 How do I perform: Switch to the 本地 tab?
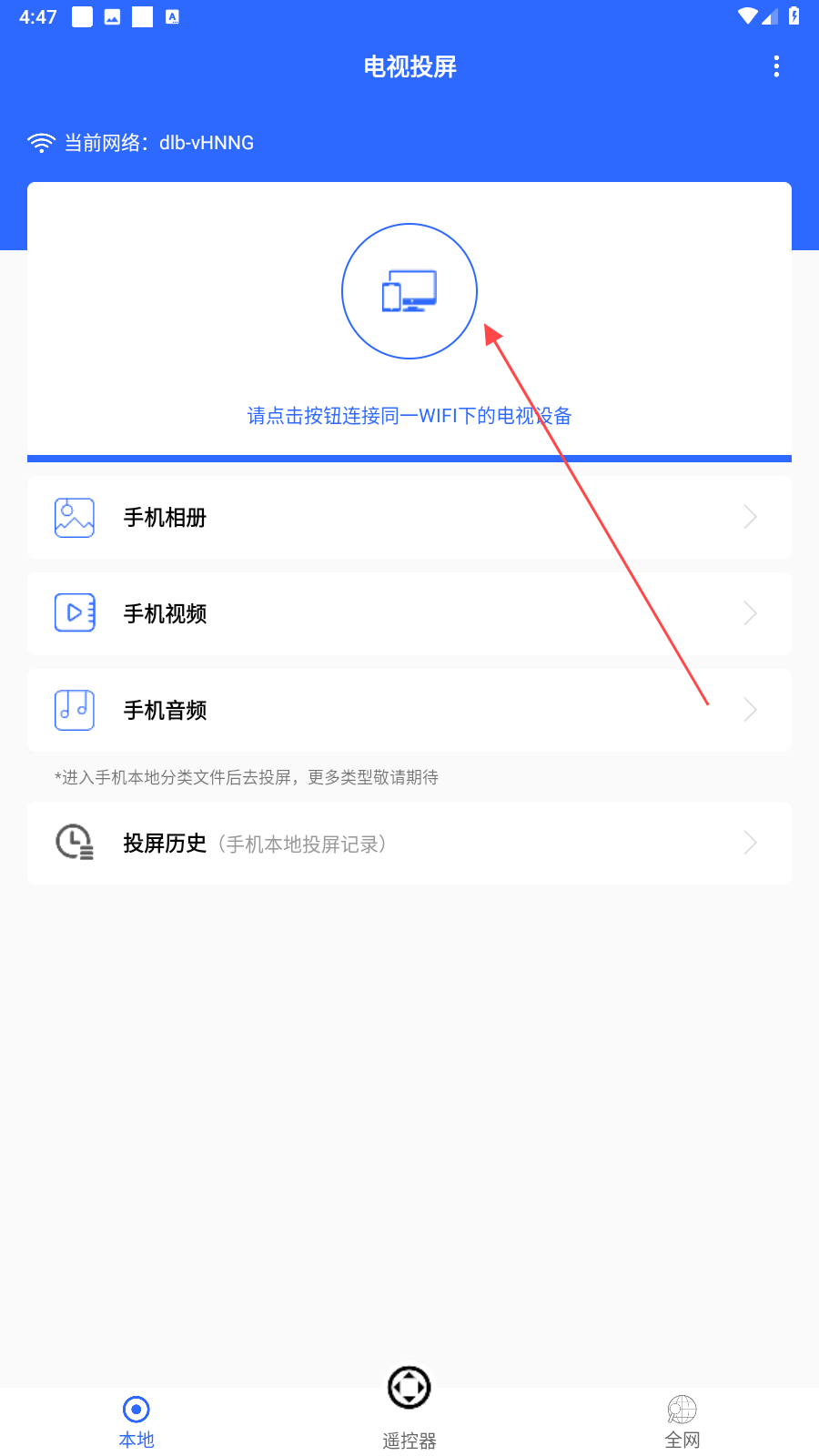(x=136, y=1421)
